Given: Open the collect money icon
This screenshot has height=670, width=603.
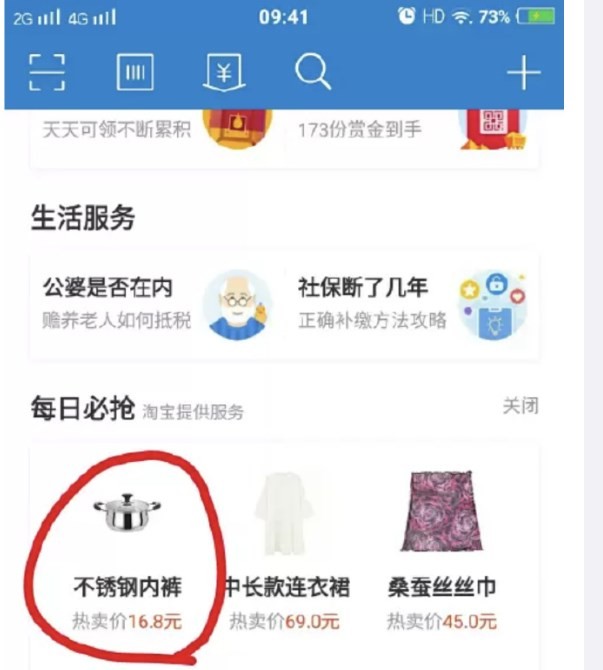Looking at the screenshot, I should click(224, 73).
